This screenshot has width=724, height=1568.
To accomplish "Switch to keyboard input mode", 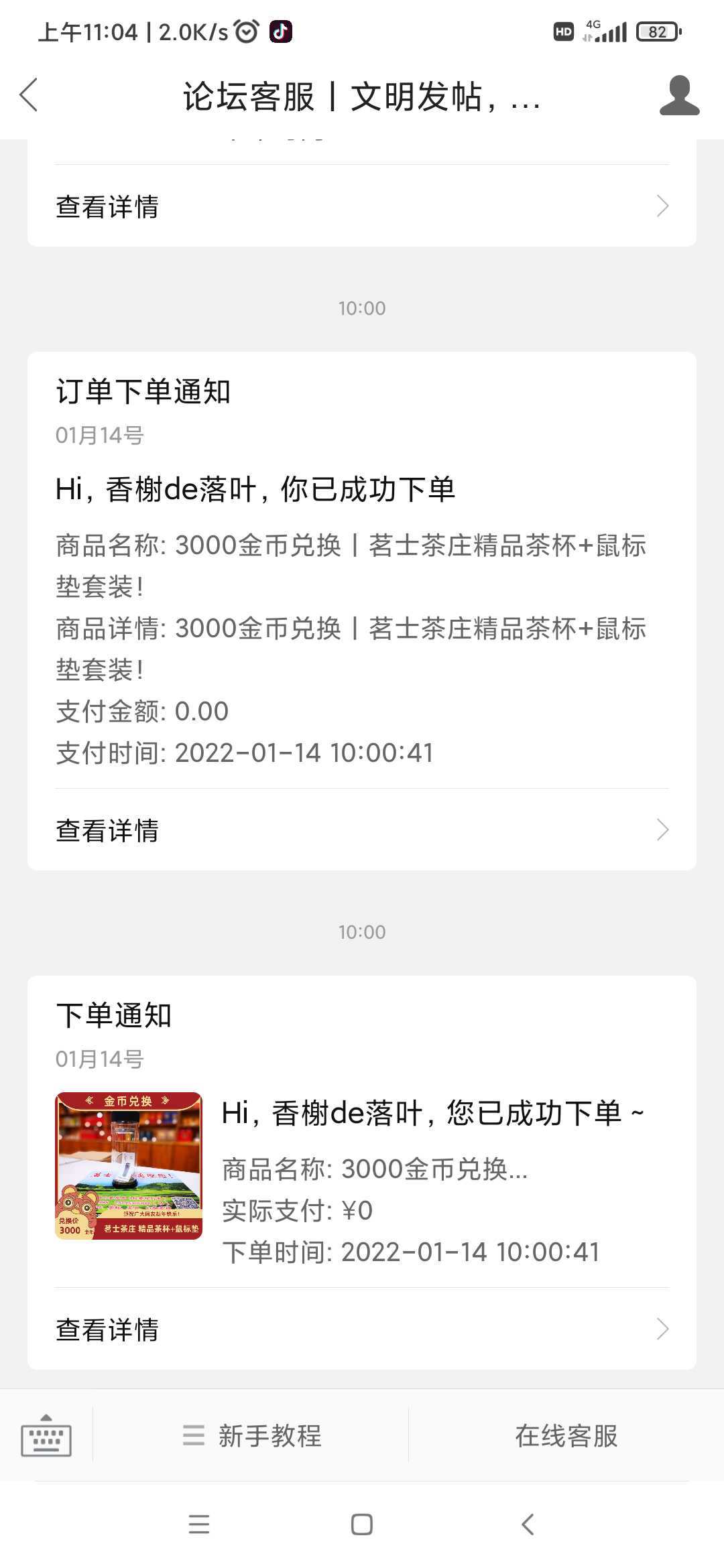I will (x=46, y=1435).
